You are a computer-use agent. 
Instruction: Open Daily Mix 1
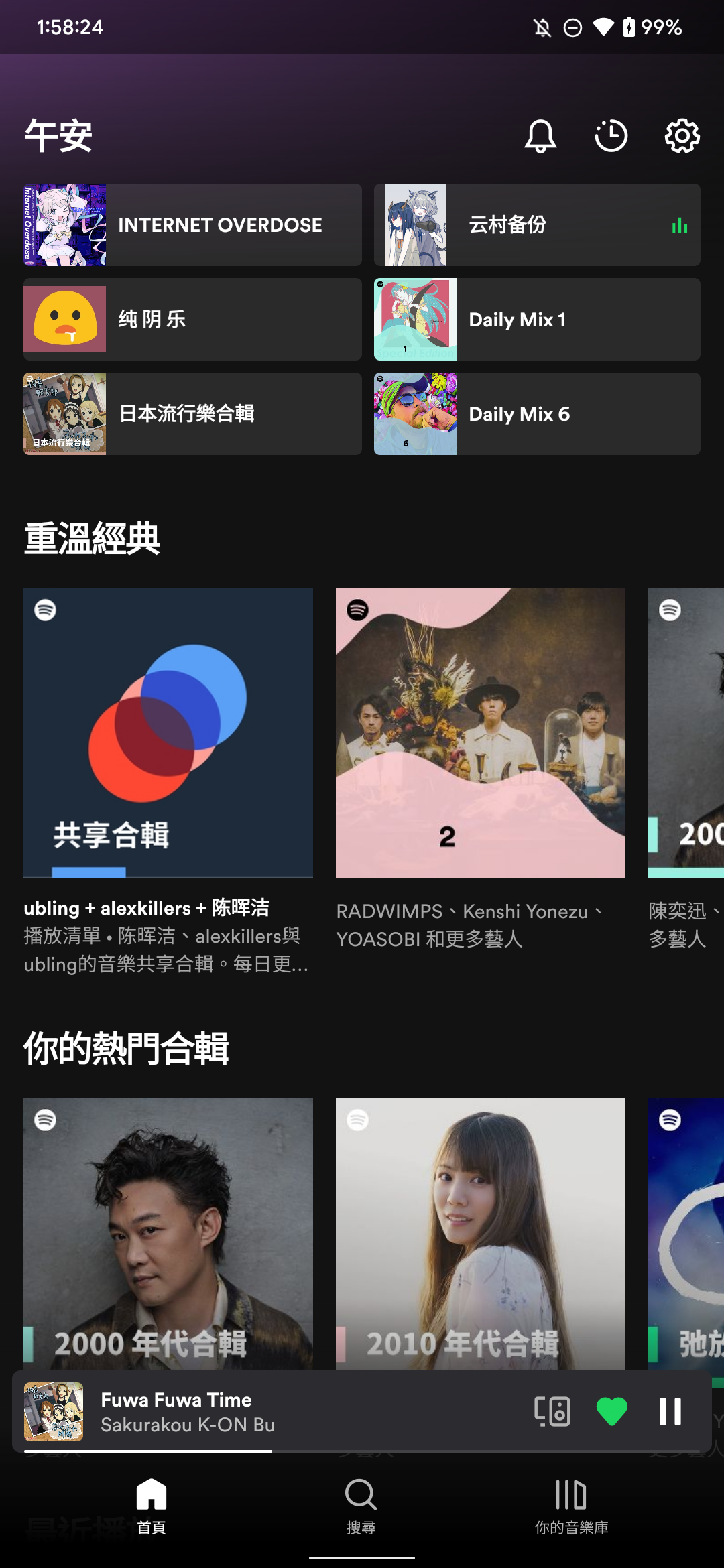pyautogui.click(x=536, y=320)
